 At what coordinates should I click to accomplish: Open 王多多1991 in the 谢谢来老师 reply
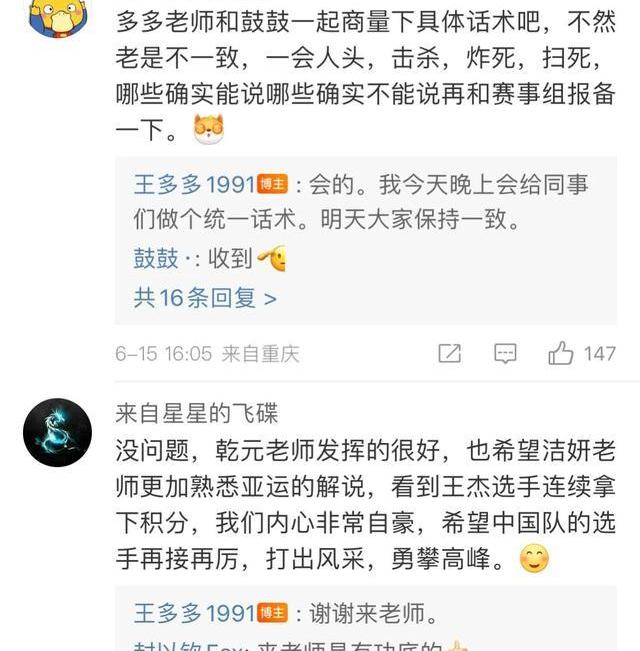point(194,612)
